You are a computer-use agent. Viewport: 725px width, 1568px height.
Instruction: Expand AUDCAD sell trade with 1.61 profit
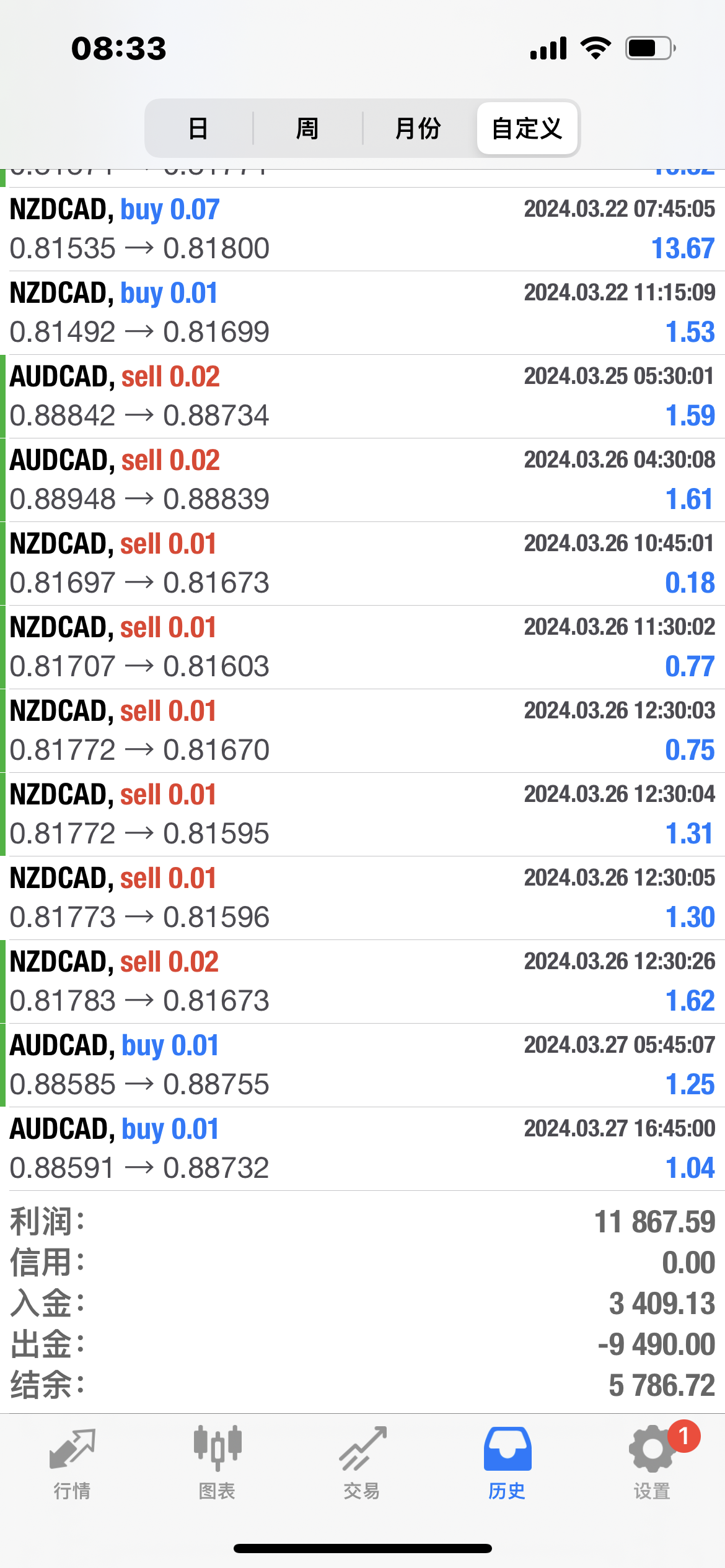[362, 480]
